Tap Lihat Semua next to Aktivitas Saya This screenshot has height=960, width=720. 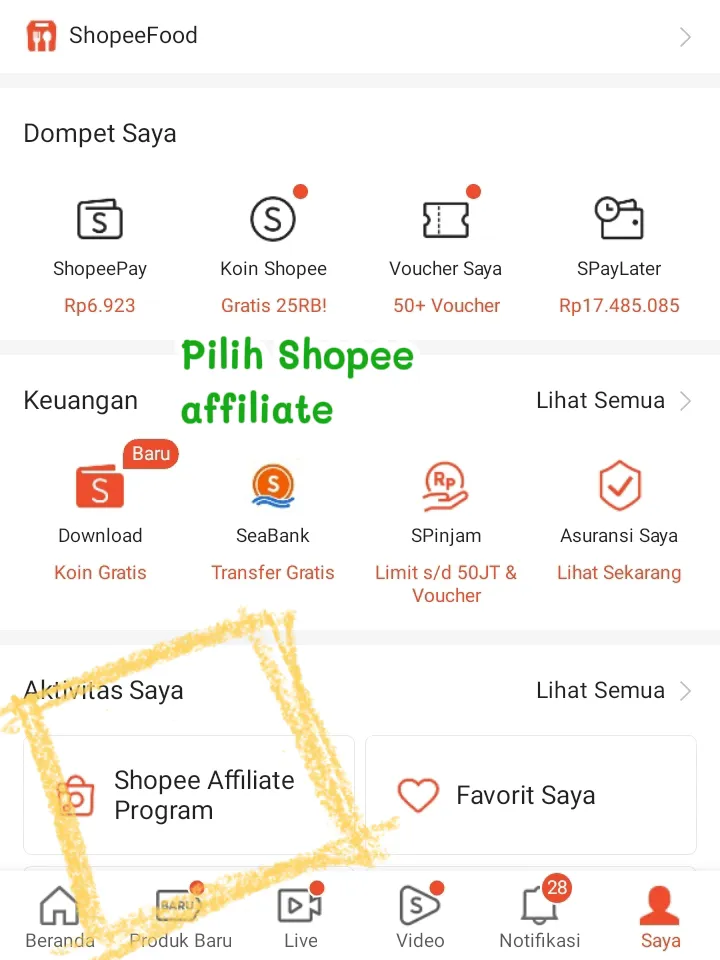613,691
